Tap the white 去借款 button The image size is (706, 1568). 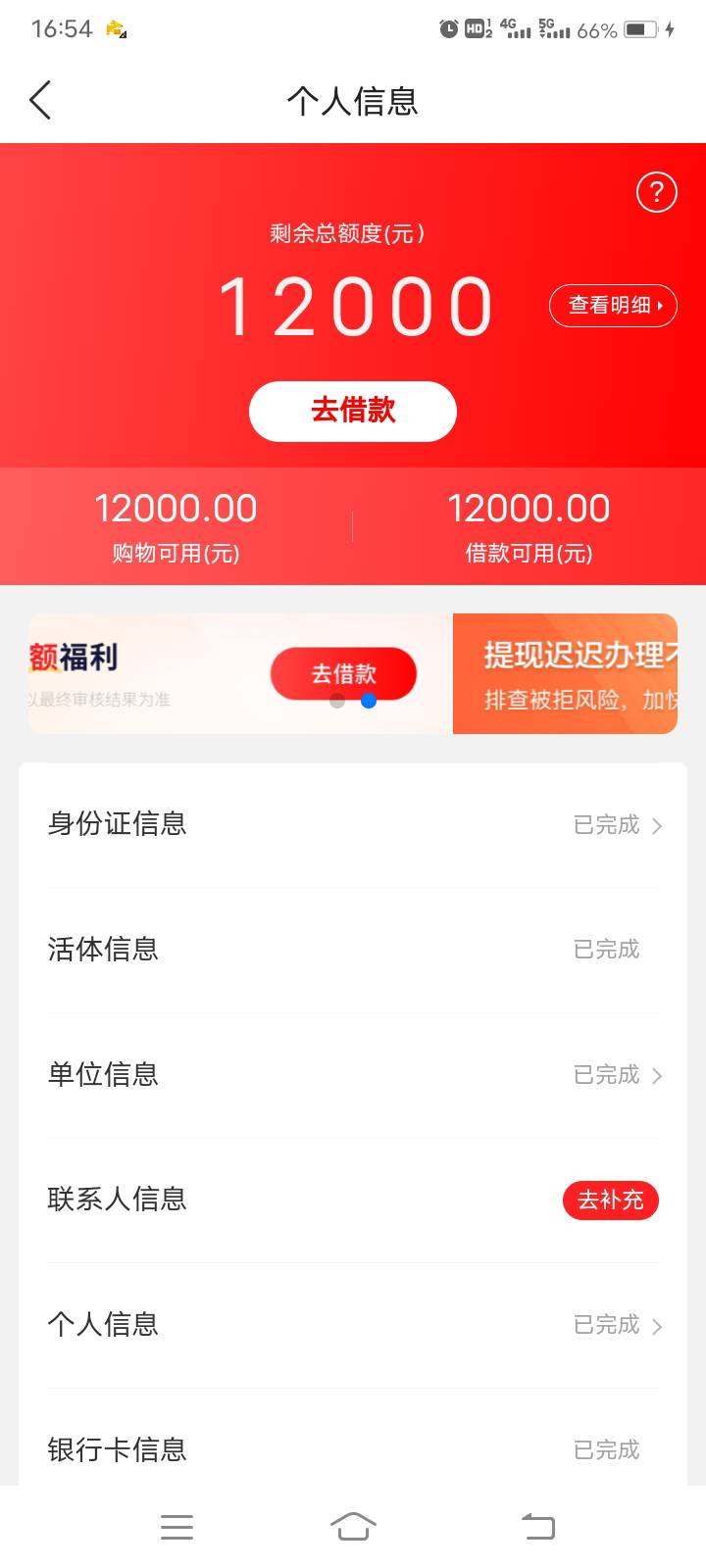(353, 411)
